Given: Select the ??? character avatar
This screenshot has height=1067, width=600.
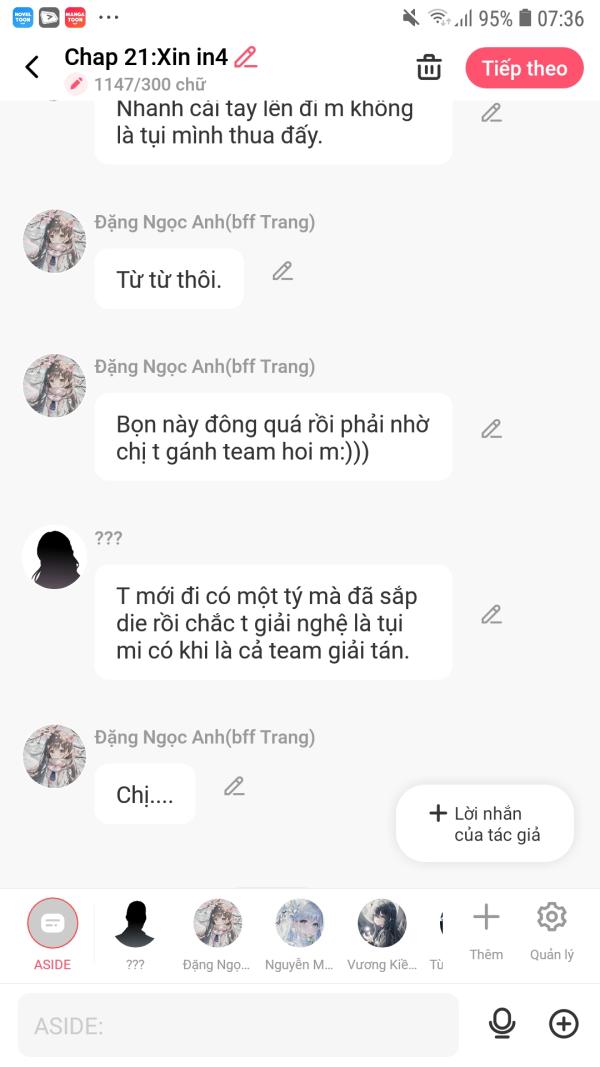Looking at the screenshot, I should (135, 934).
